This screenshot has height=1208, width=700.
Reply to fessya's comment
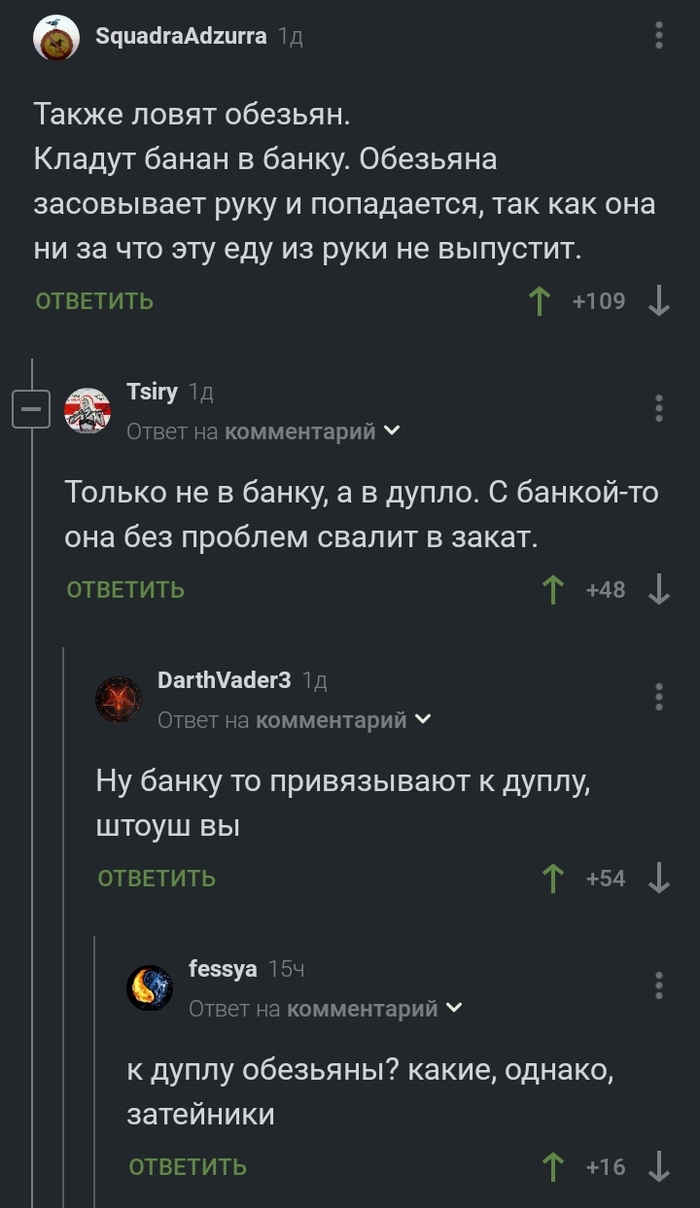pyautogui.click(x=188, y=1167)
